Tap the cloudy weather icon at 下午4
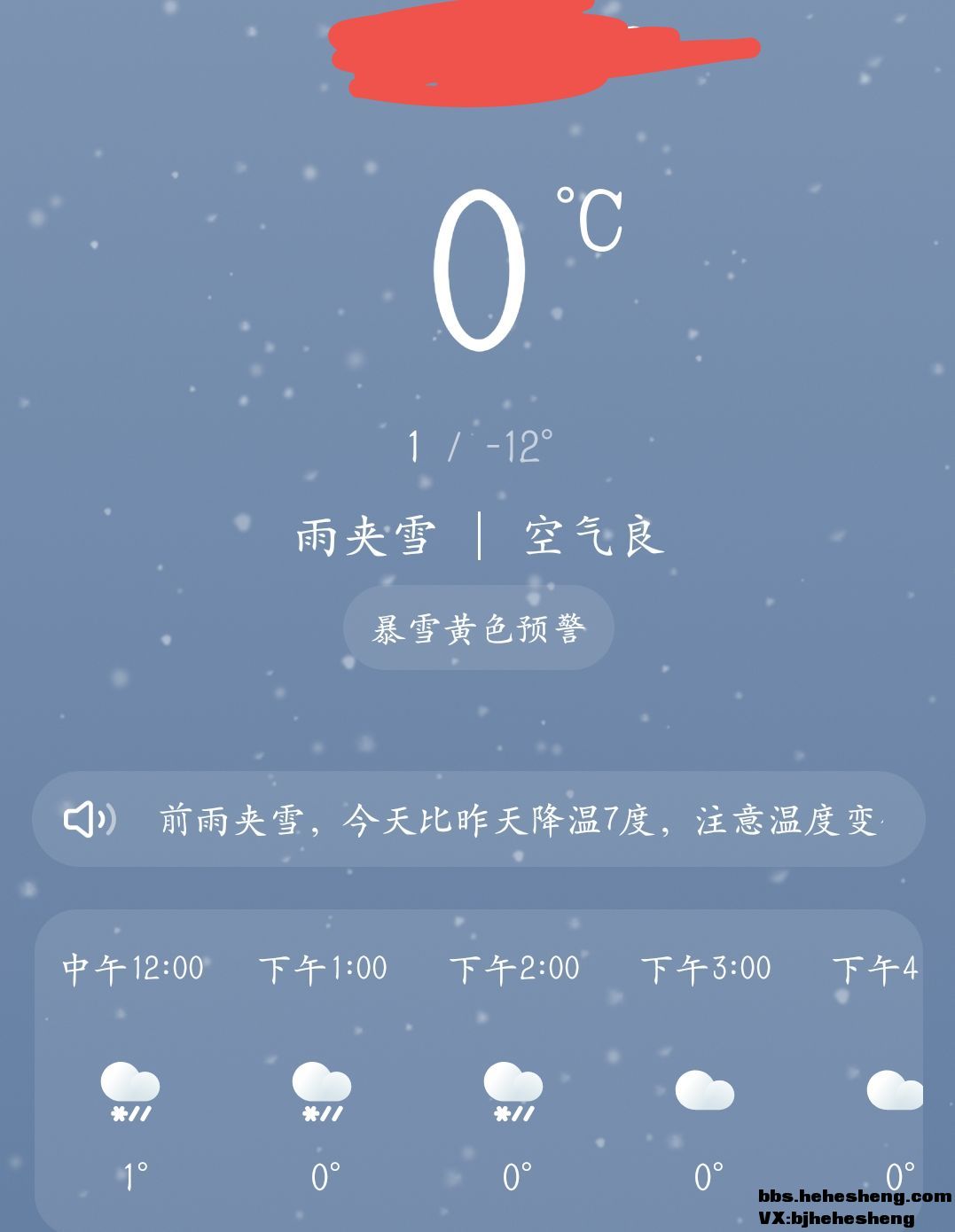Image resolution: width=955 pixels, height=1232 pixels. pyautogui.click(x=896, y=1088)
